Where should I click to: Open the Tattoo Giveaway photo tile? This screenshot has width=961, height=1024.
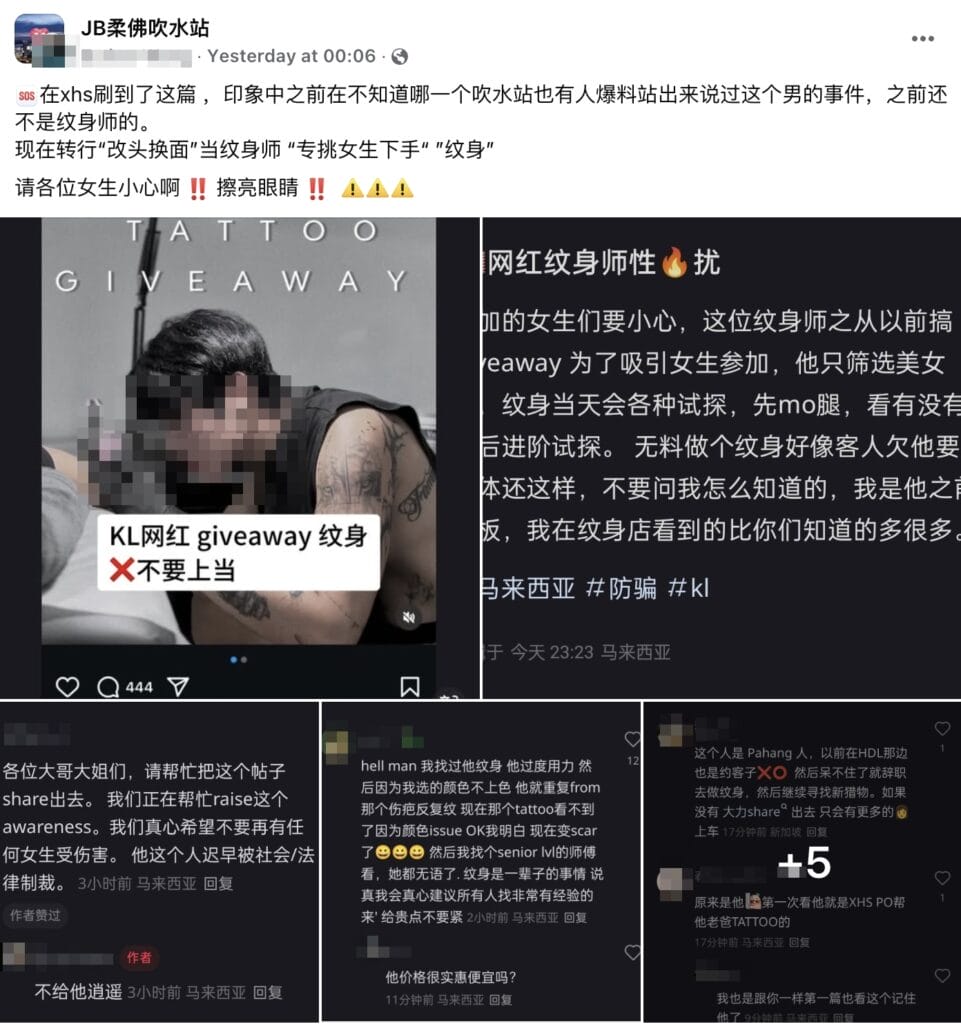pos(238,457)
